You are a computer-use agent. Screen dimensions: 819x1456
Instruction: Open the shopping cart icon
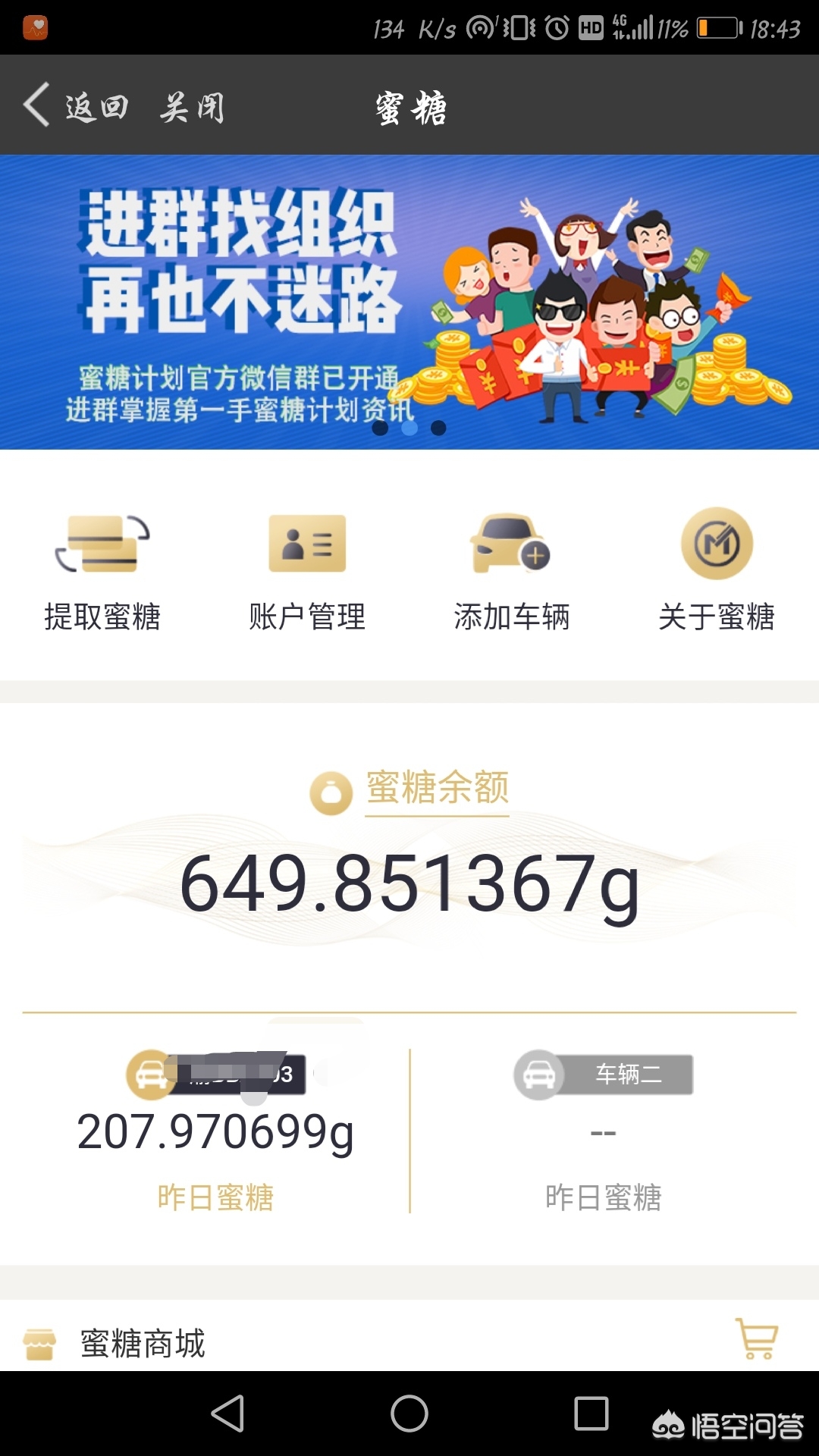pyautogui.click(x=756, y=1339)
